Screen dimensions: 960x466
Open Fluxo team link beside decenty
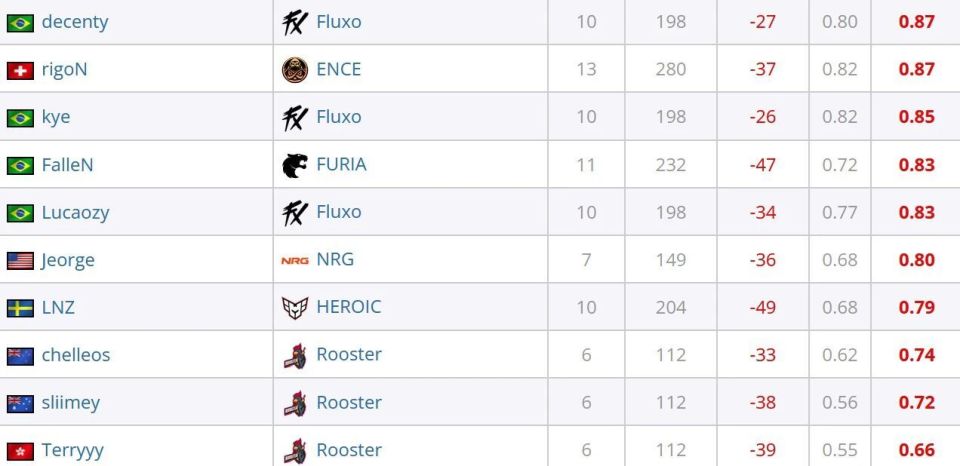pos(338,21)
